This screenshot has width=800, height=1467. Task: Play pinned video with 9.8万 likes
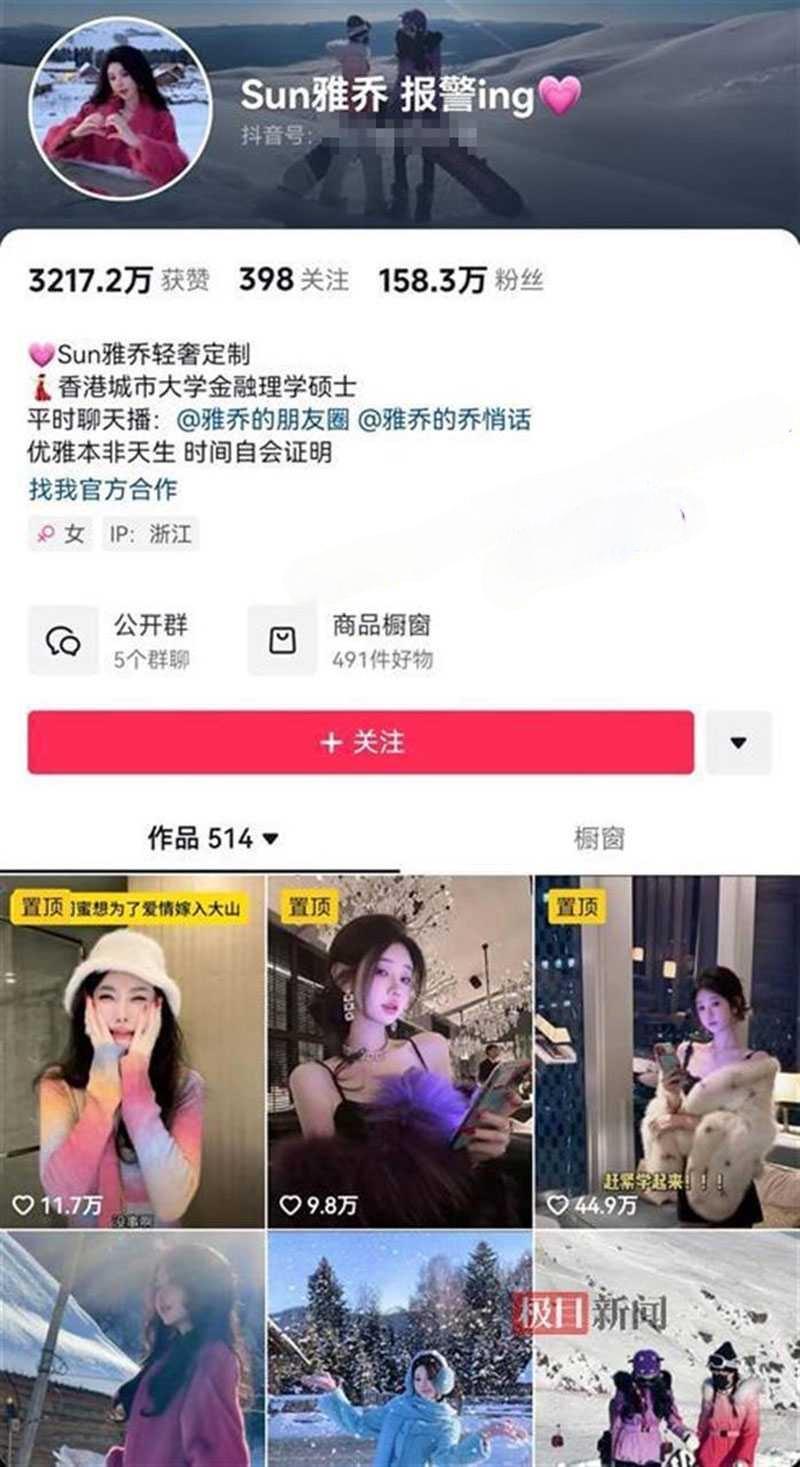click(x=400, y=1050)
